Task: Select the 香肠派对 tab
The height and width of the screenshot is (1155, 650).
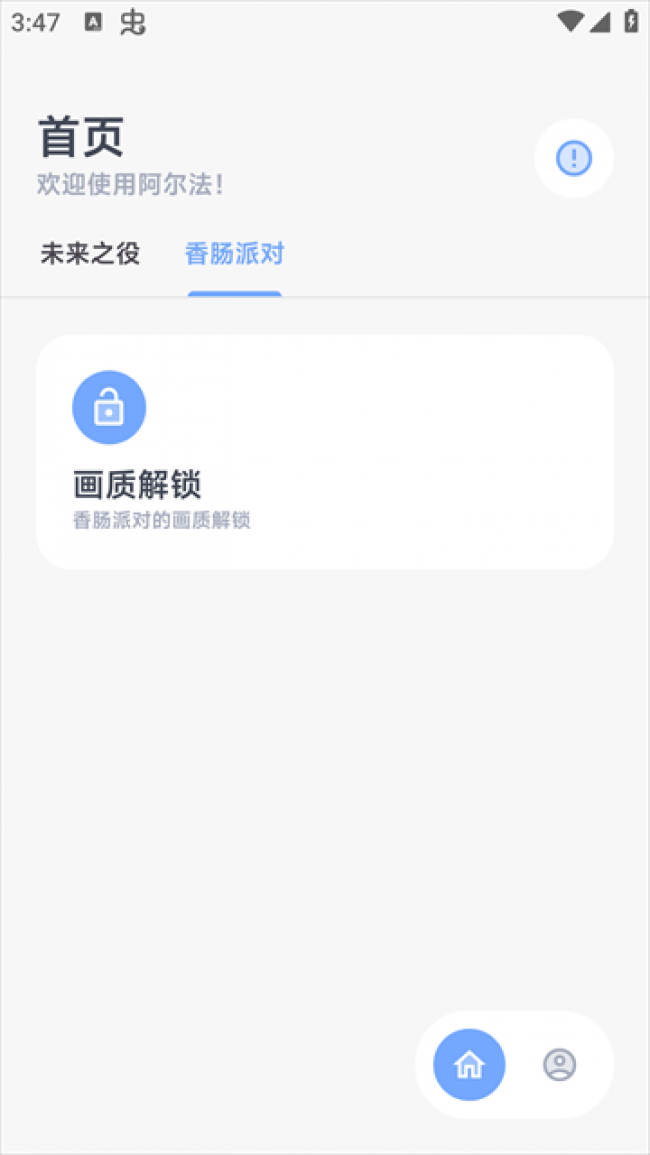Action: pos(235,254)
